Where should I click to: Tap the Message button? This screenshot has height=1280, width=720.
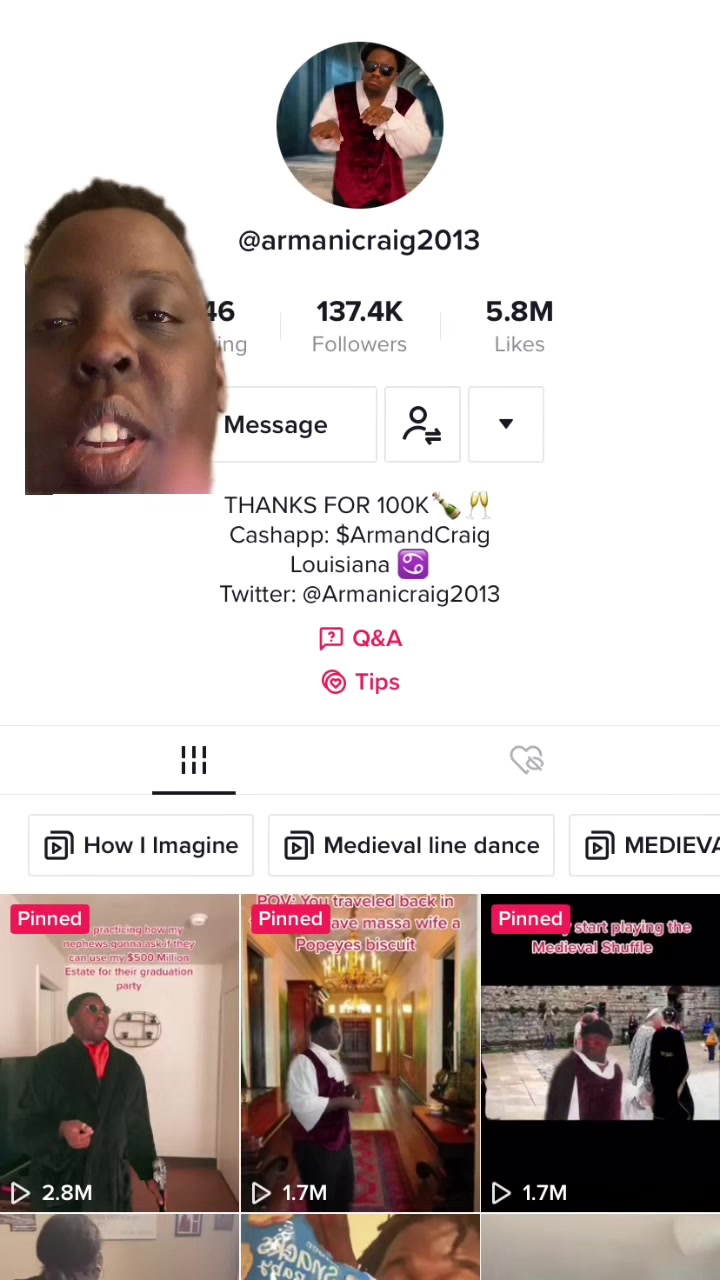[290, 425]
